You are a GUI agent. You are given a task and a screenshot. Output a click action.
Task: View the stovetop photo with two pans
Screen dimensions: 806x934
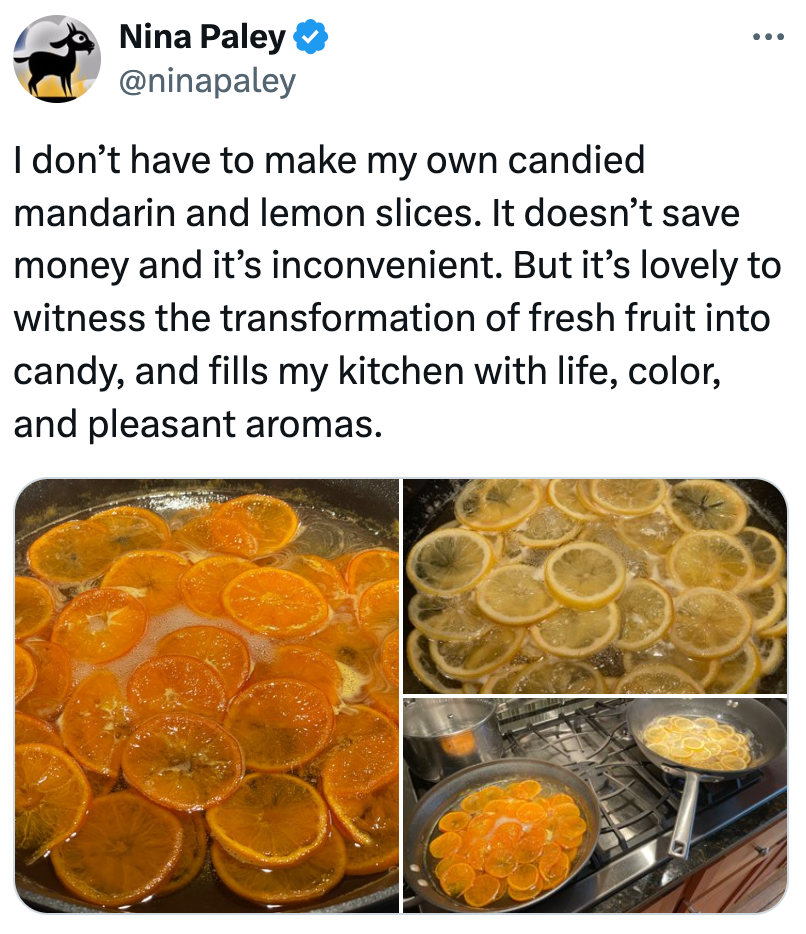594,805
